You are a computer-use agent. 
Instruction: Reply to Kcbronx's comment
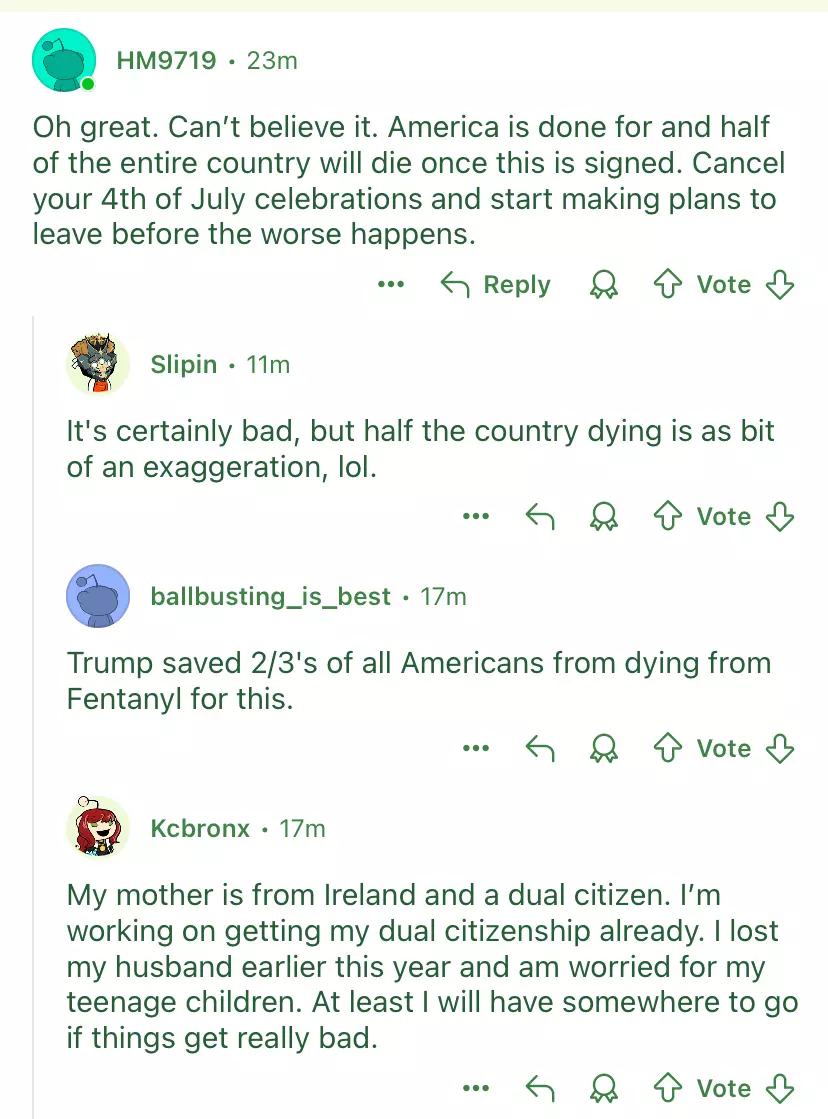pos(540,1088)
